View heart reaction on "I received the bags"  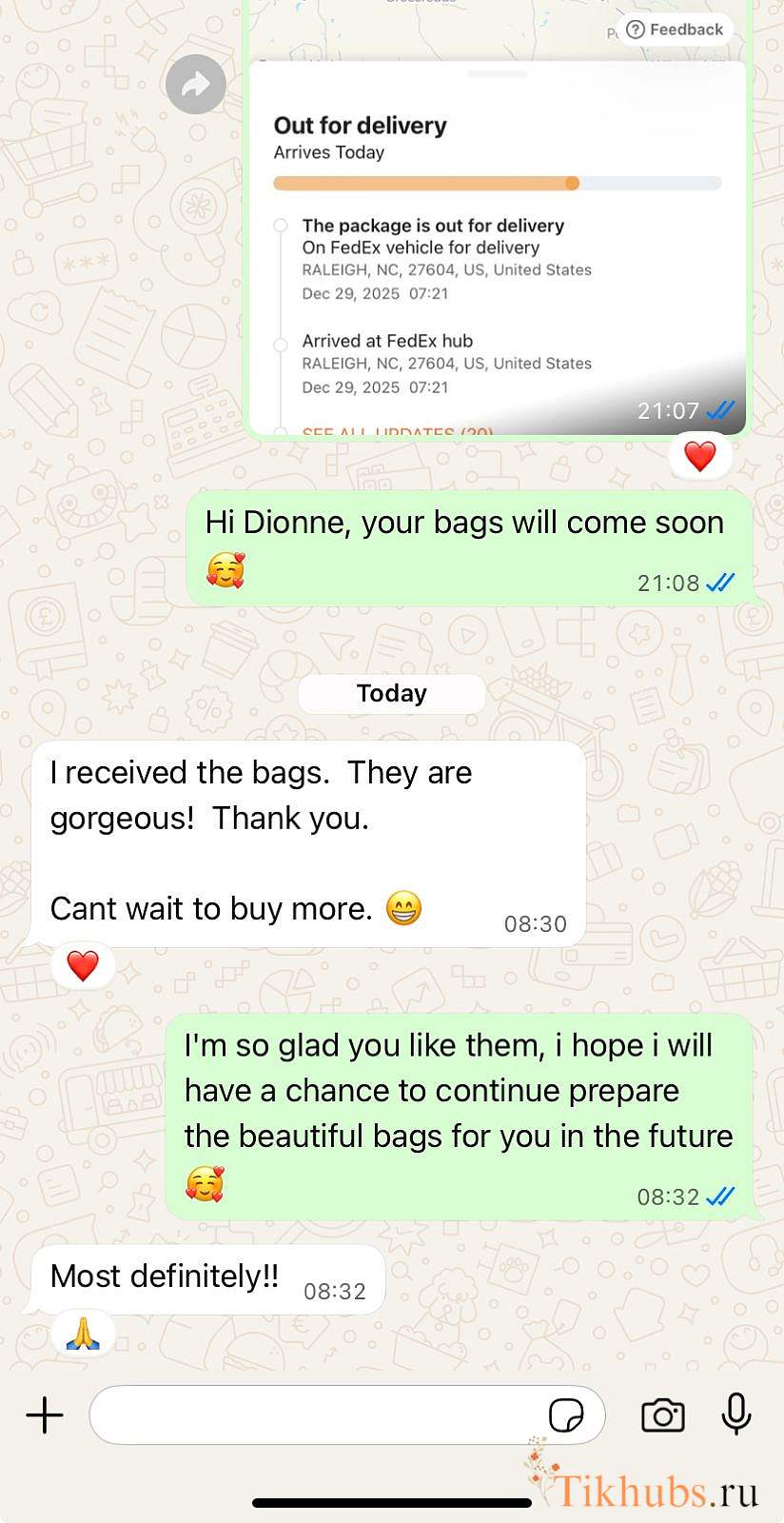(83, 966)
